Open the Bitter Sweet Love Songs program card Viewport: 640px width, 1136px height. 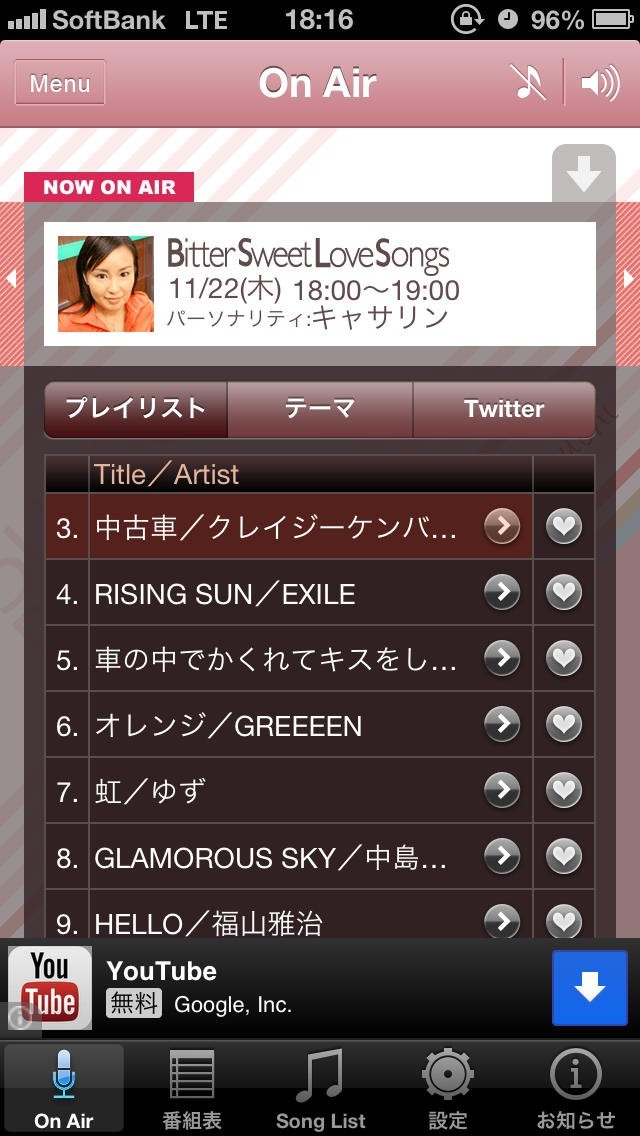[x=320, y=284]
